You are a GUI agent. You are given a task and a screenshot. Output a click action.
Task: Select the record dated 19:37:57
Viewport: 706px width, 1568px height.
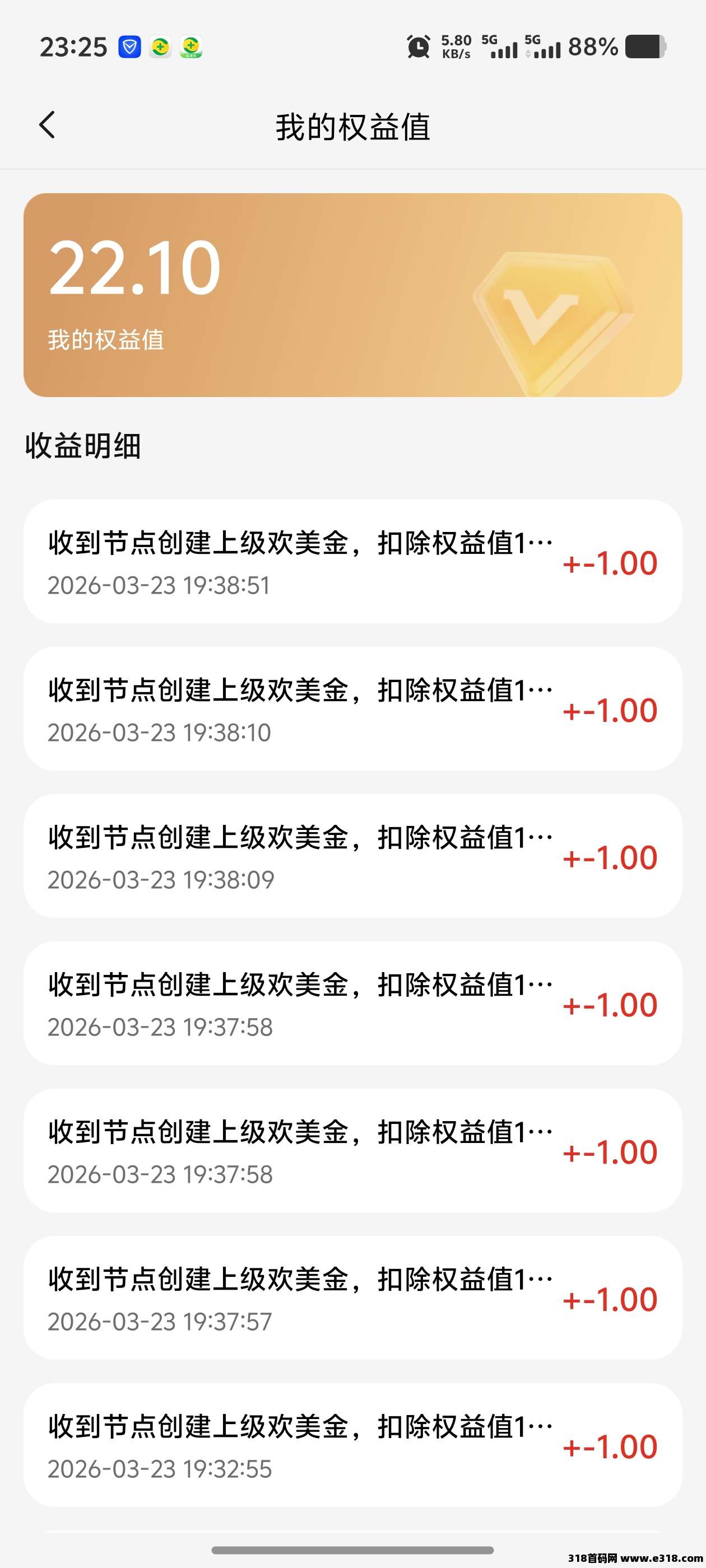pyautogui.click(x=352, y=1298)
